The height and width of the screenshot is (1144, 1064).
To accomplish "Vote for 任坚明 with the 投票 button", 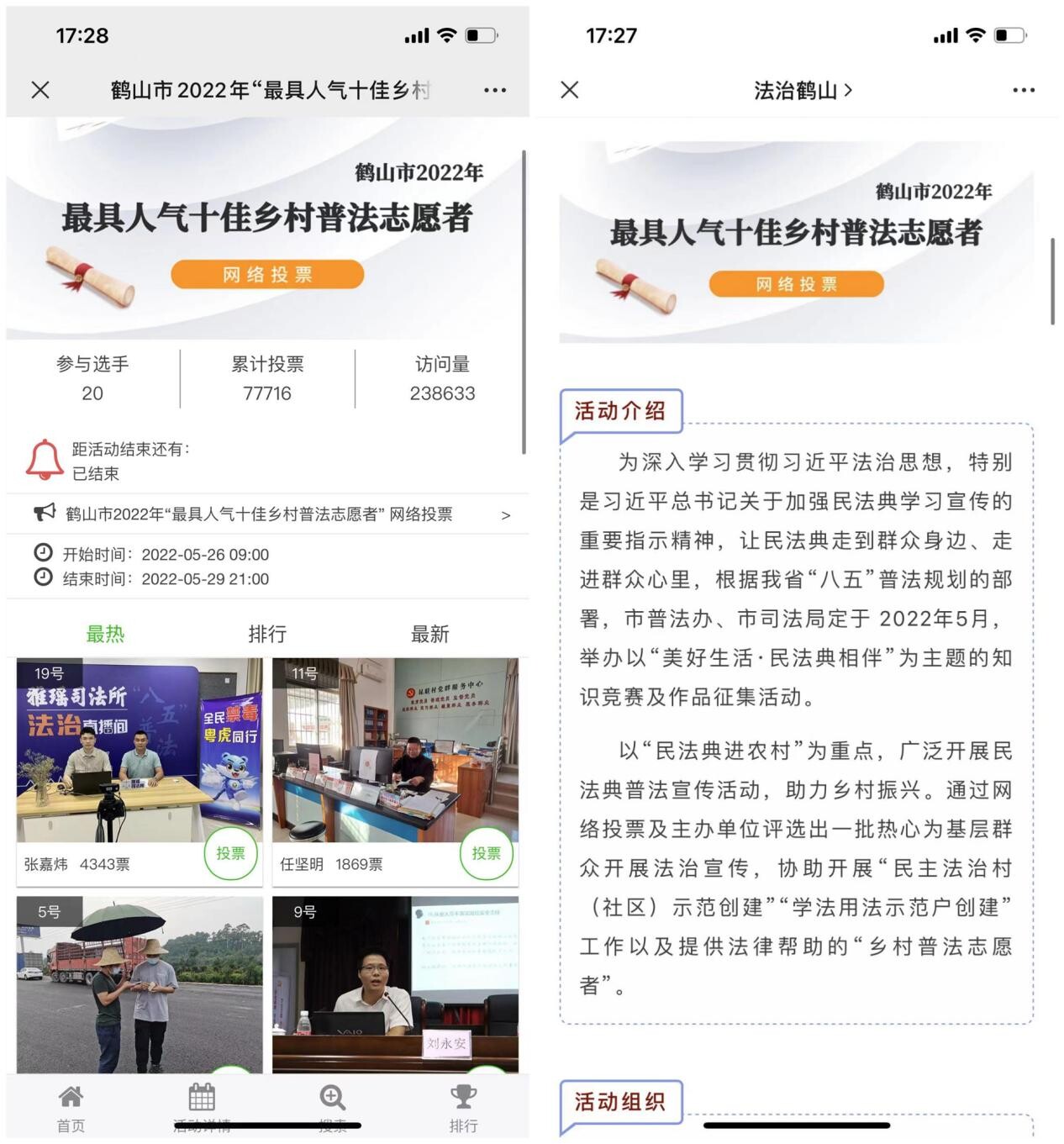I will point(486,854).
